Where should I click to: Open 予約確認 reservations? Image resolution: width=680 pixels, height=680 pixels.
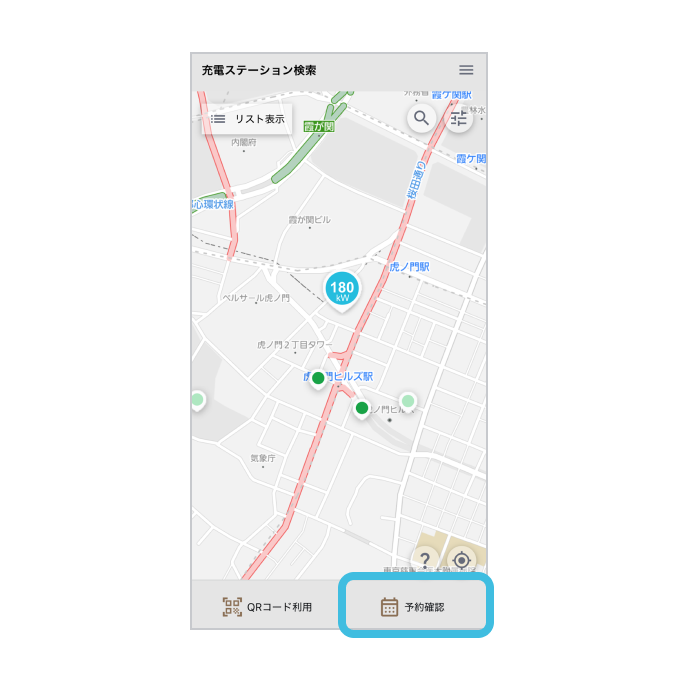point(414,606)
